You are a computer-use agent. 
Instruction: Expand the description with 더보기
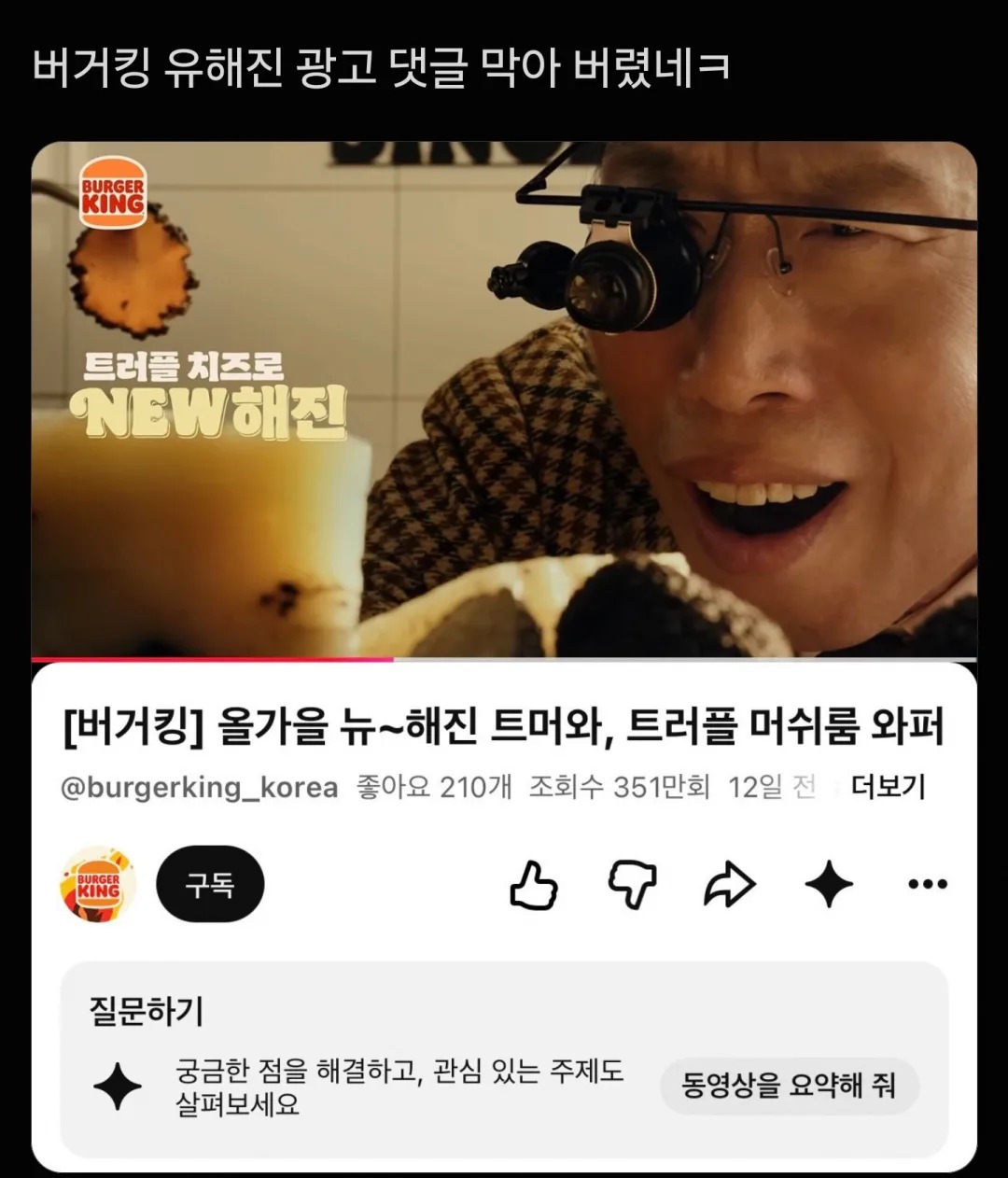point(888,787)
